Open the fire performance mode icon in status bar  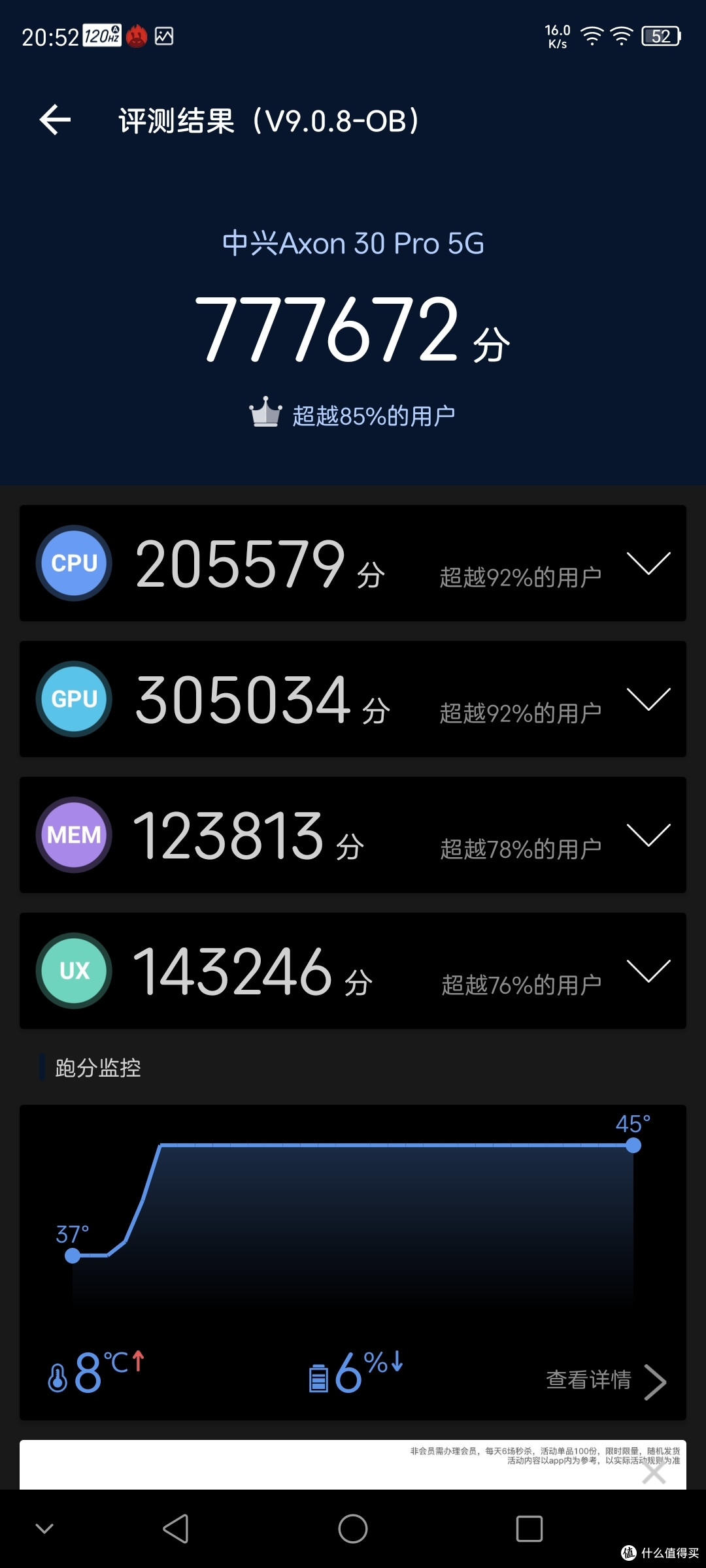(135, 36)
